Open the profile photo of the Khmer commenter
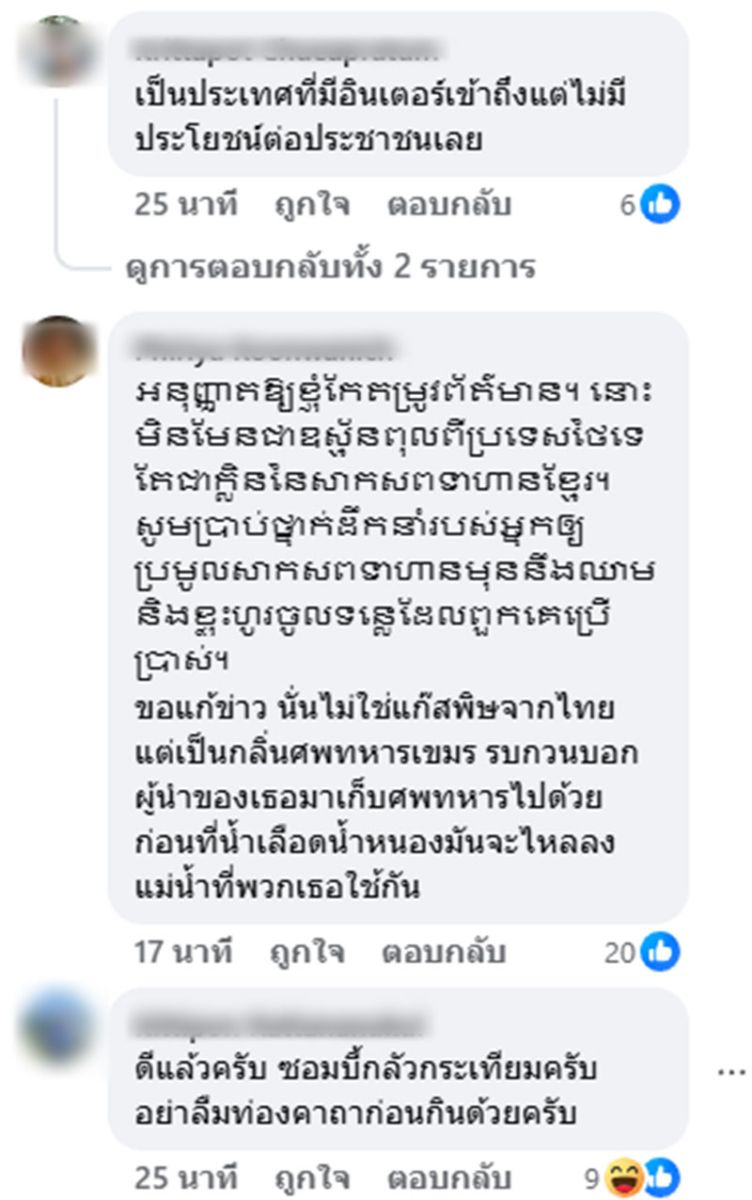This screenshot has height=1200, width=752. point(58,351)
